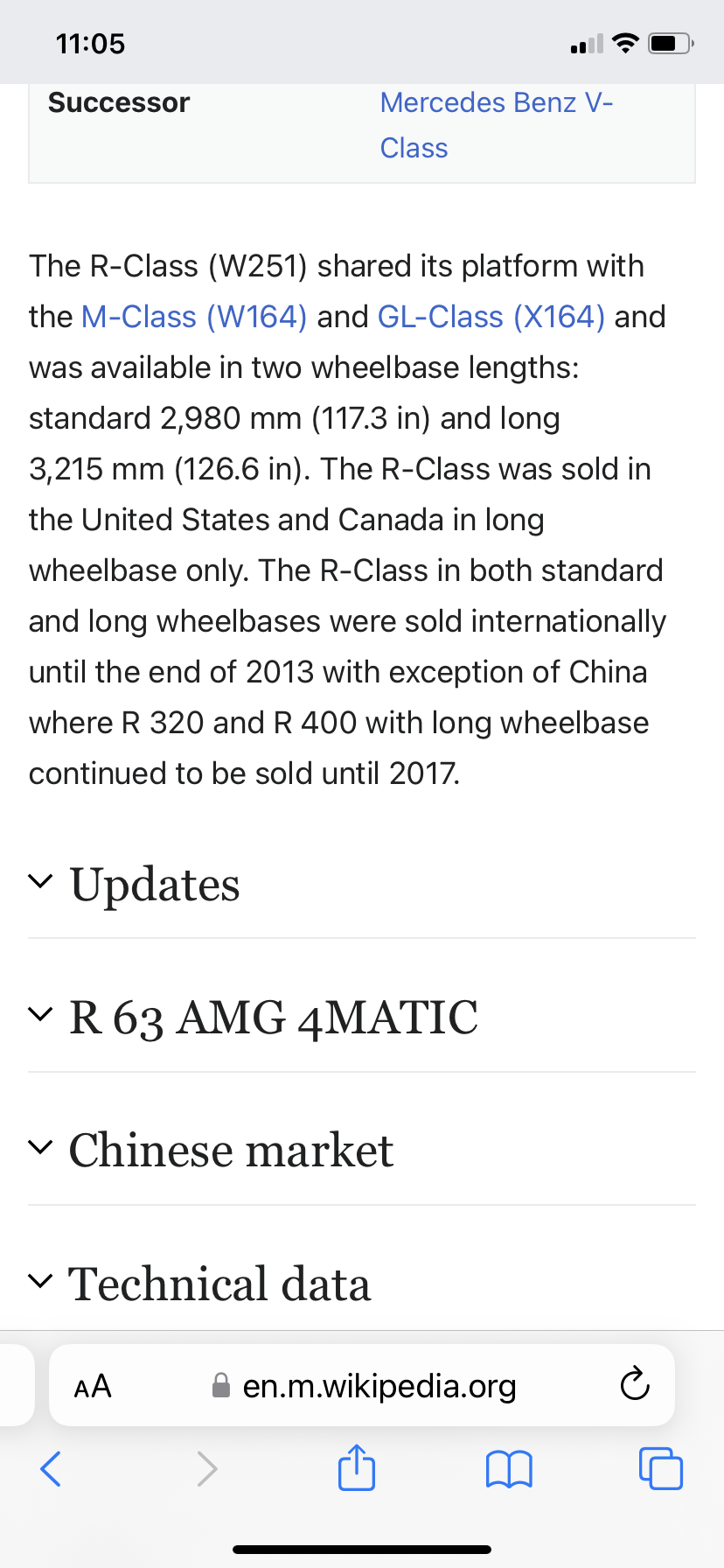This screenshot has height=1568, width=724.
Task: Share this page
Action: pos(356,1467)
